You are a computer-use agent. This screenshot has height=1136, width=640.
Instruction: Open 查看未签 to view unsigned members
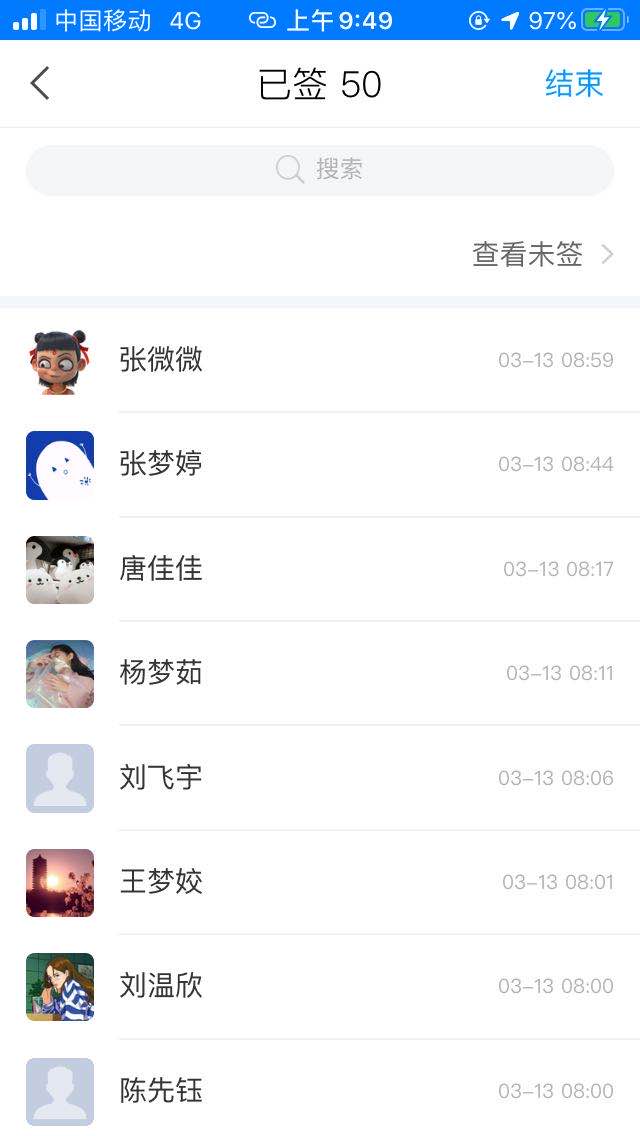click(542, 255)
